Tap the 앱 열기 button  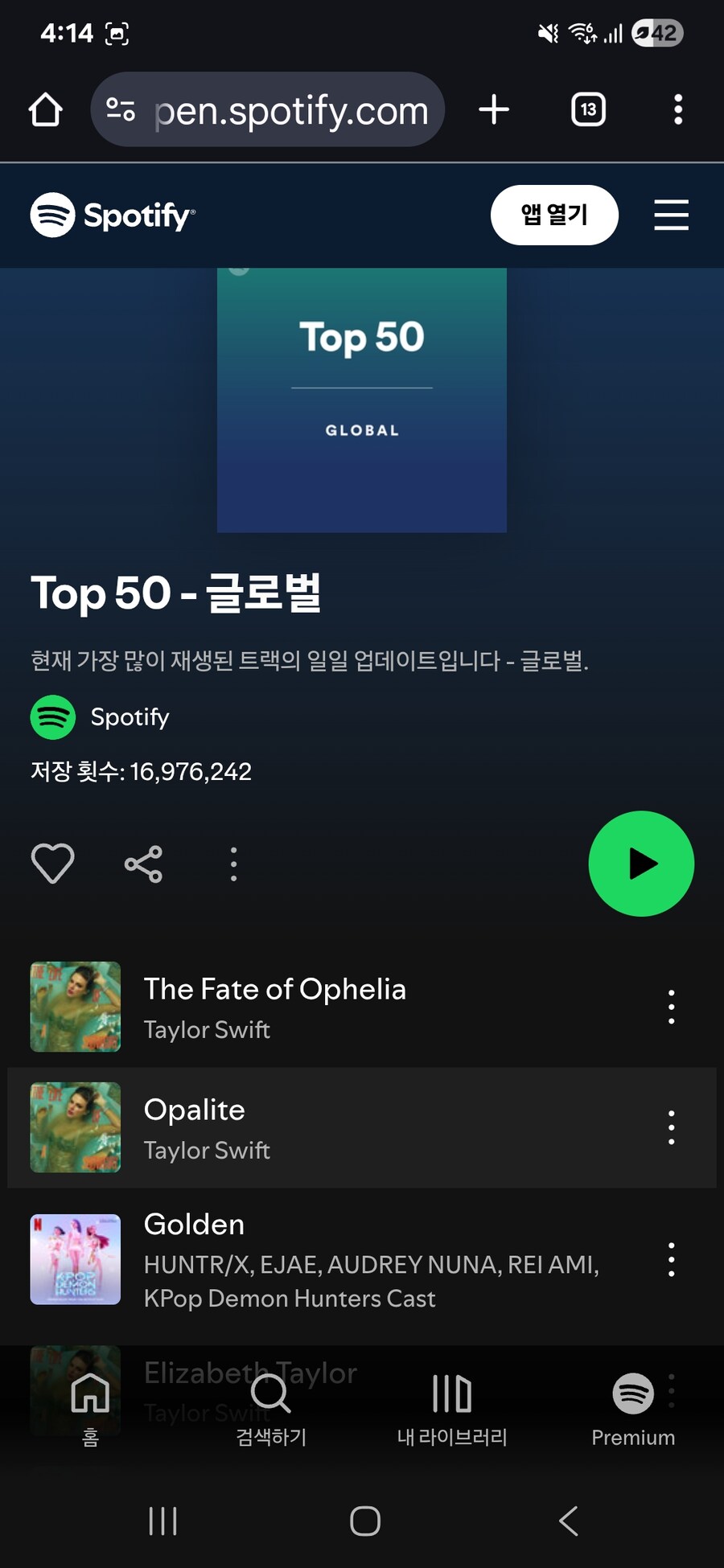(x=554, y=215)
